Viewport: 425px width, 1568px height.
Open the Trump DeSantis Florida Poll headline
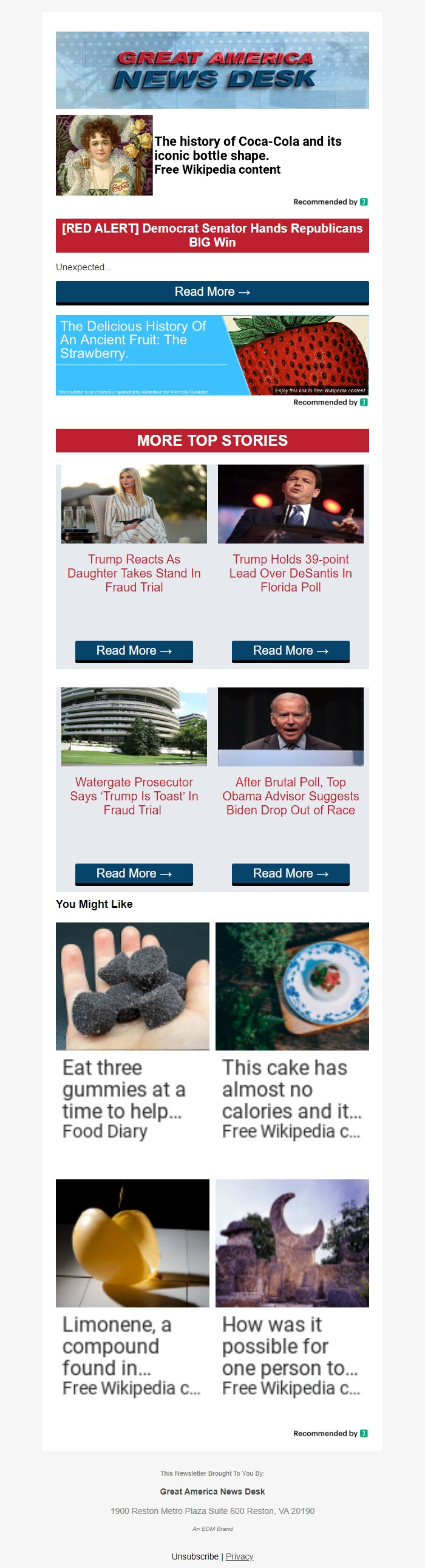[x=290, y=573]
